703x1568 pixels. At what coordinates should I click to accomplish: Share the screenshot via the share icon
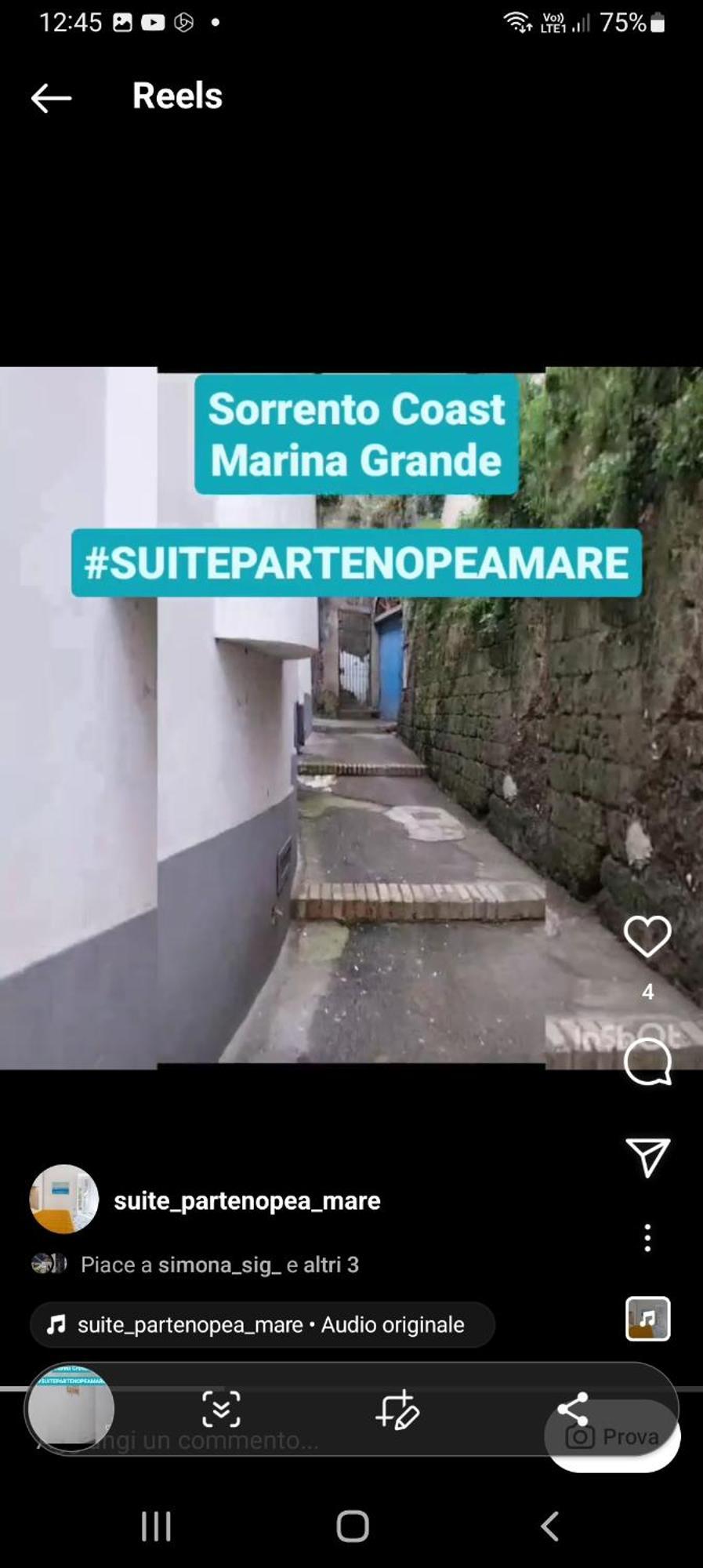573,1409
